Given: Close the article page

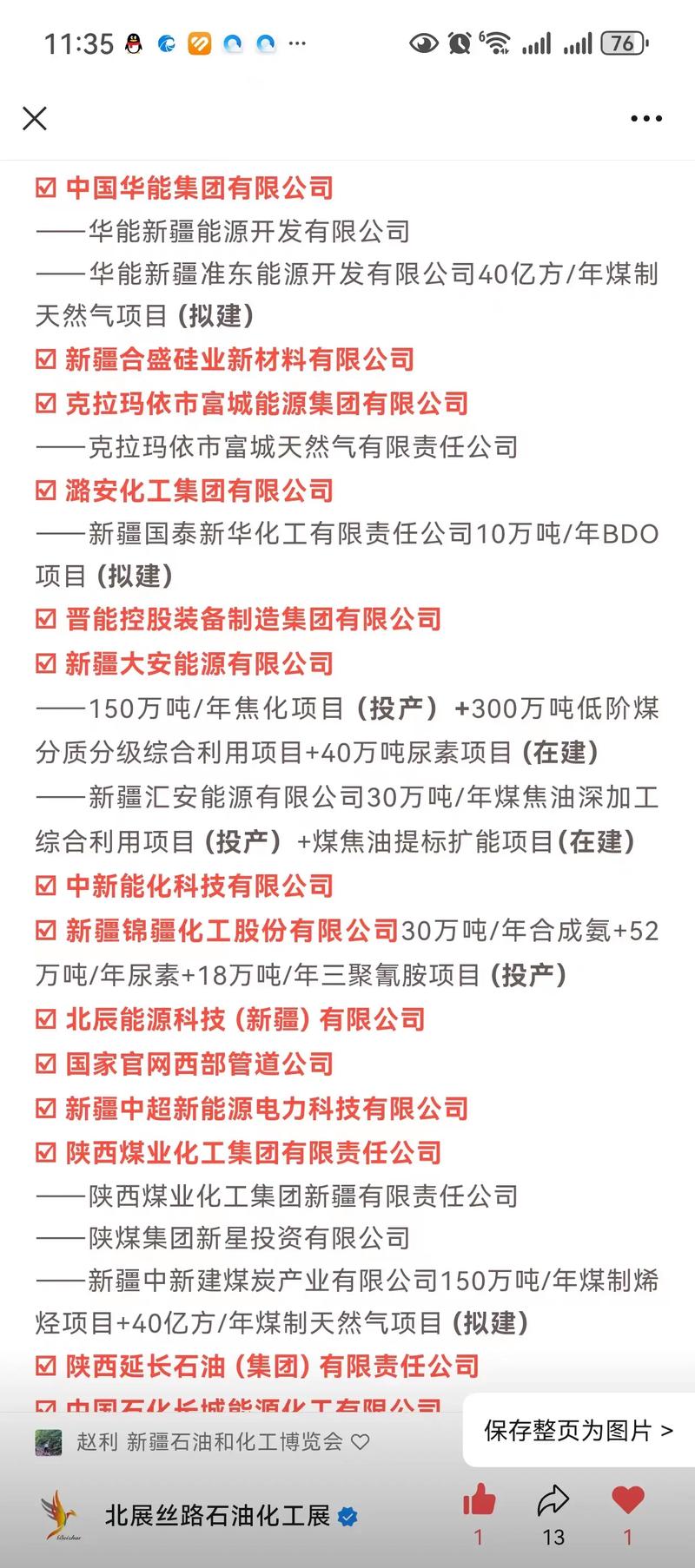Looking at the screenshot, I should coord(35,118).
